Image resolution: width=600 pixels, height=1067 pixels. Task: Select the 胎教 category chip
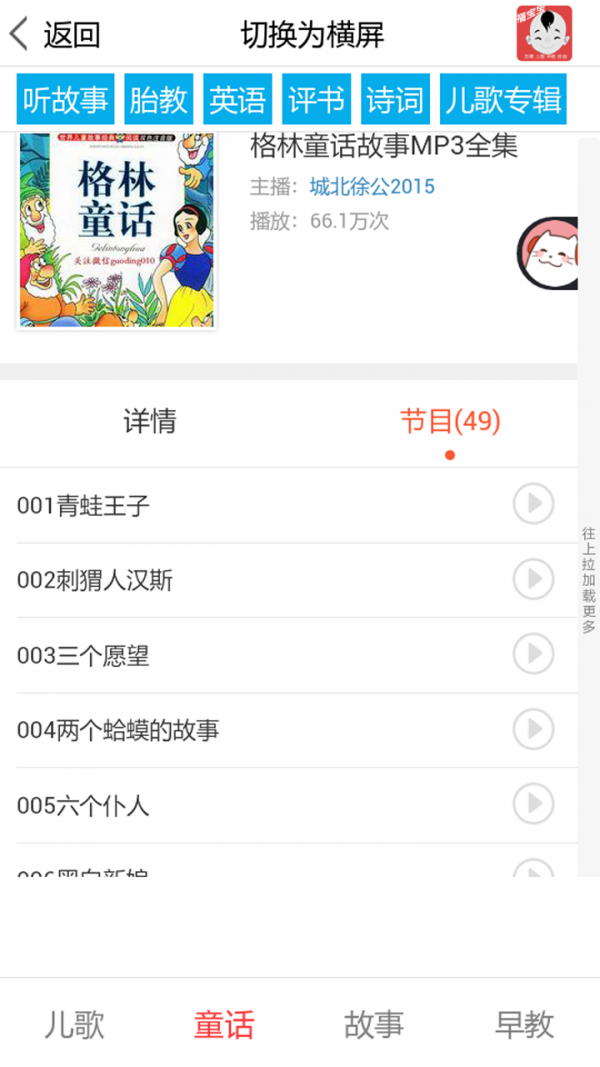158,100
